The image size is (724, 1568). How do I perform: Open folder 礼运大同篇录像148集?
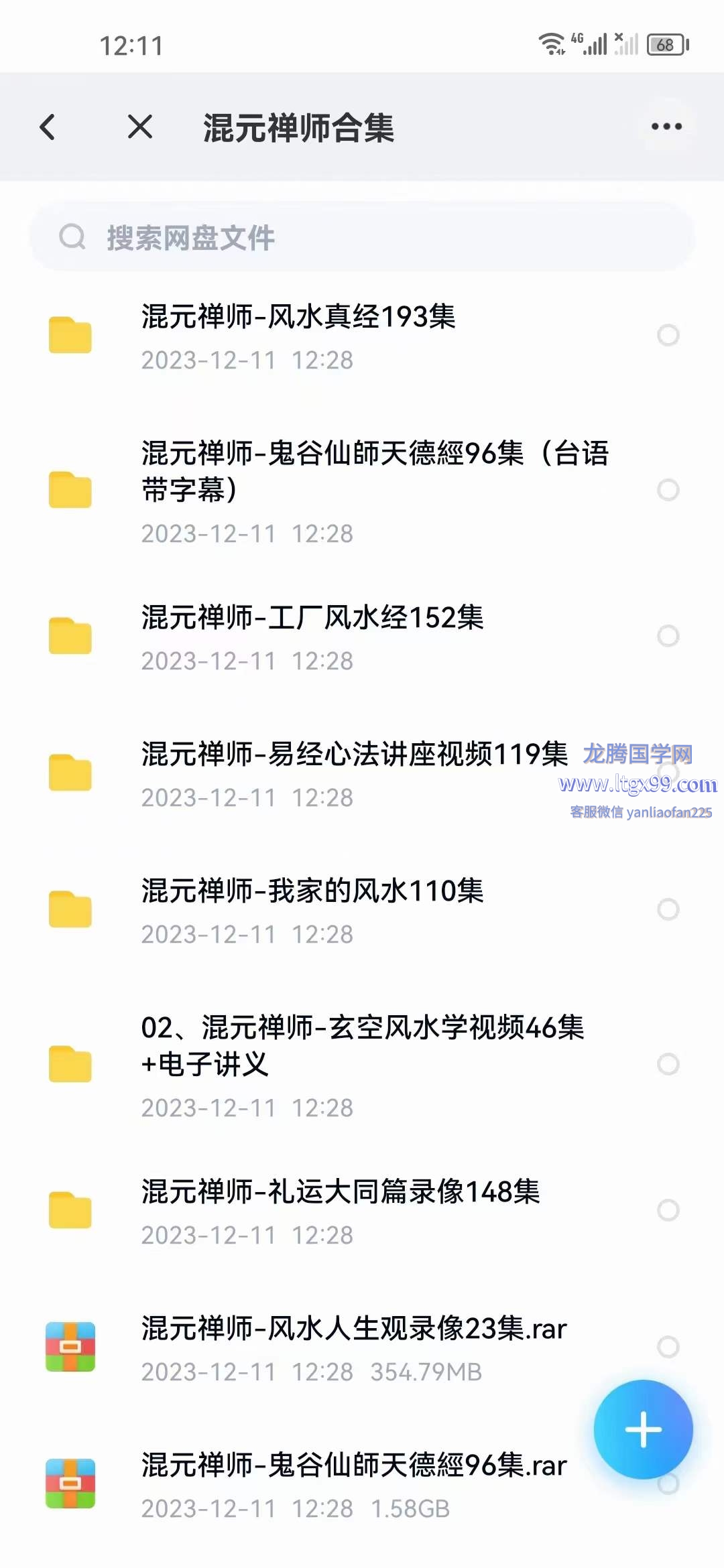point(362,1212)
